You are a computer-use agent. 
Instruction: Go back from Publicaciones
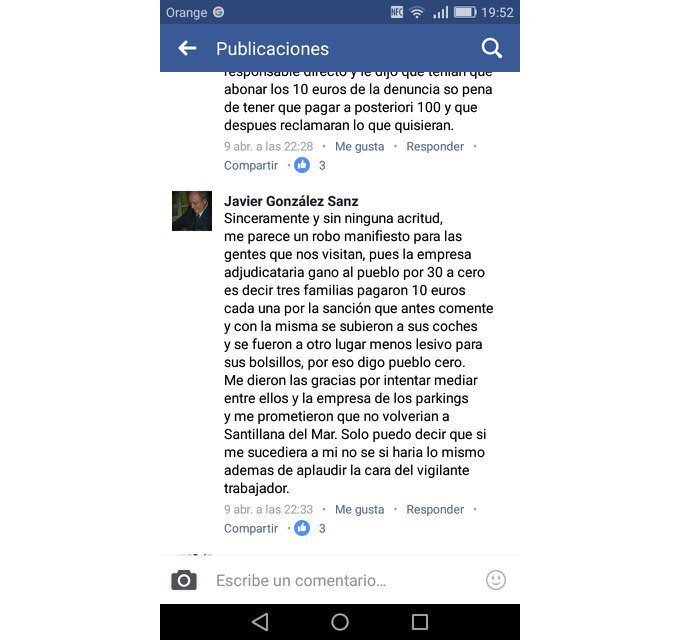(x=187, y=48)
